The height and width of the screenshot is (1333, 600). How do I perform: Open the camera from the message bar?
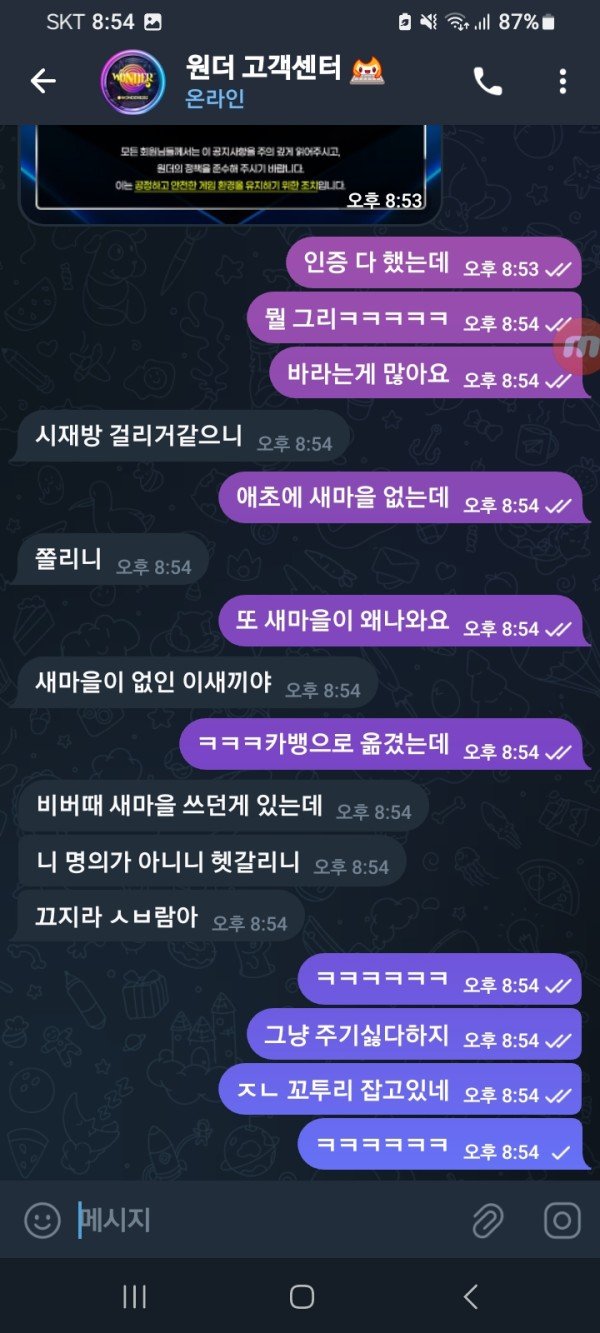[562, 1220]
